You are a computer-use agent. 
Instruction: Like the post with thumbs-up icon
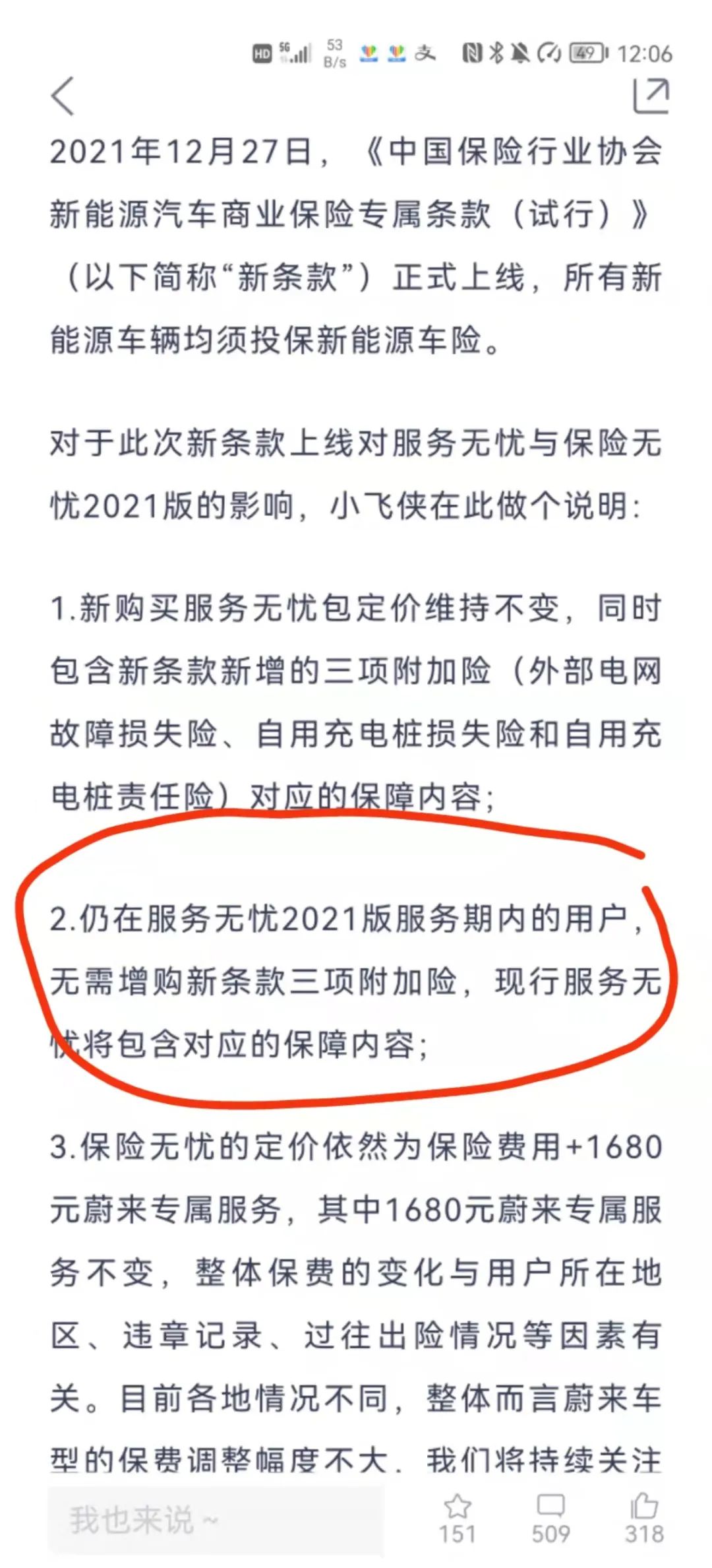click(x=644, y=1505)
